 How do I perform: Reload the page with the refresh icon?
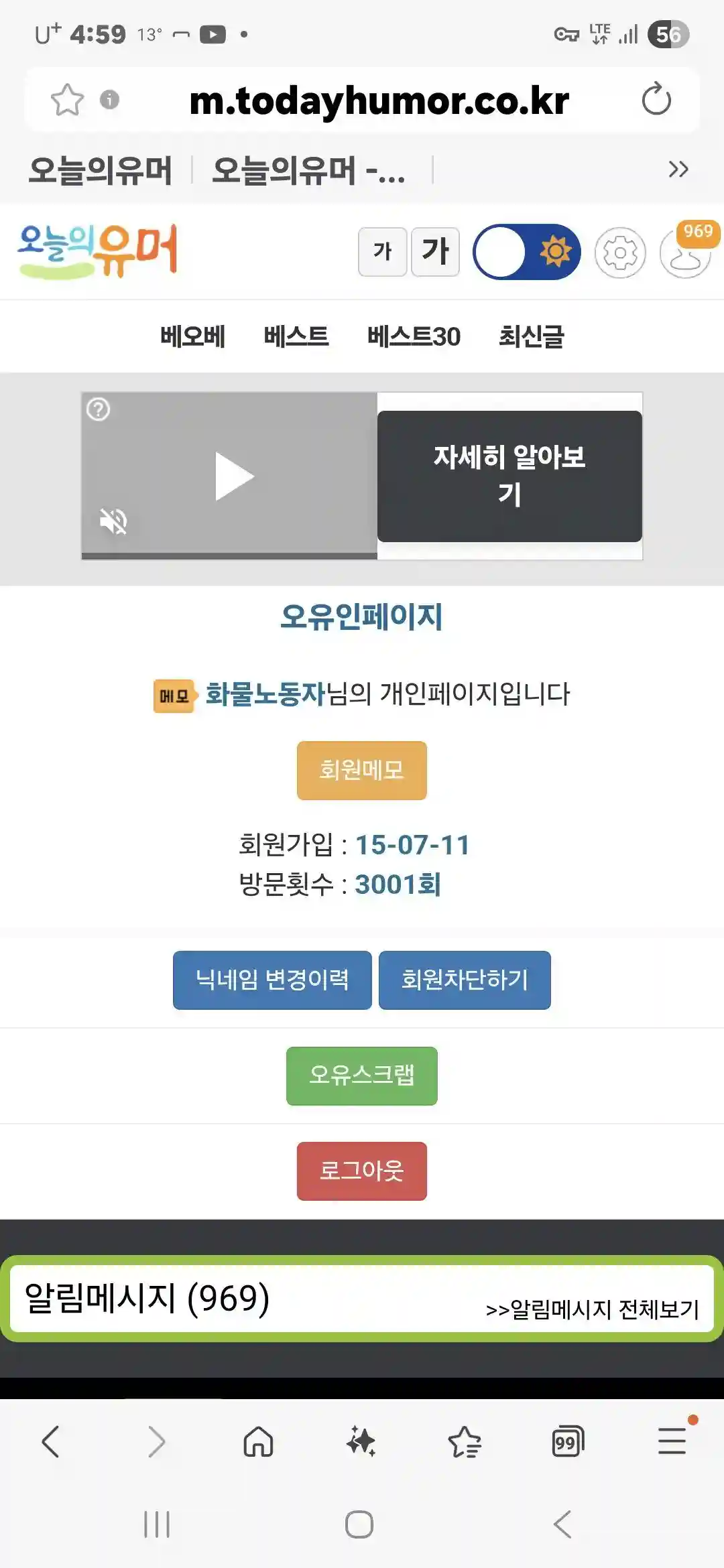point(656,100)
